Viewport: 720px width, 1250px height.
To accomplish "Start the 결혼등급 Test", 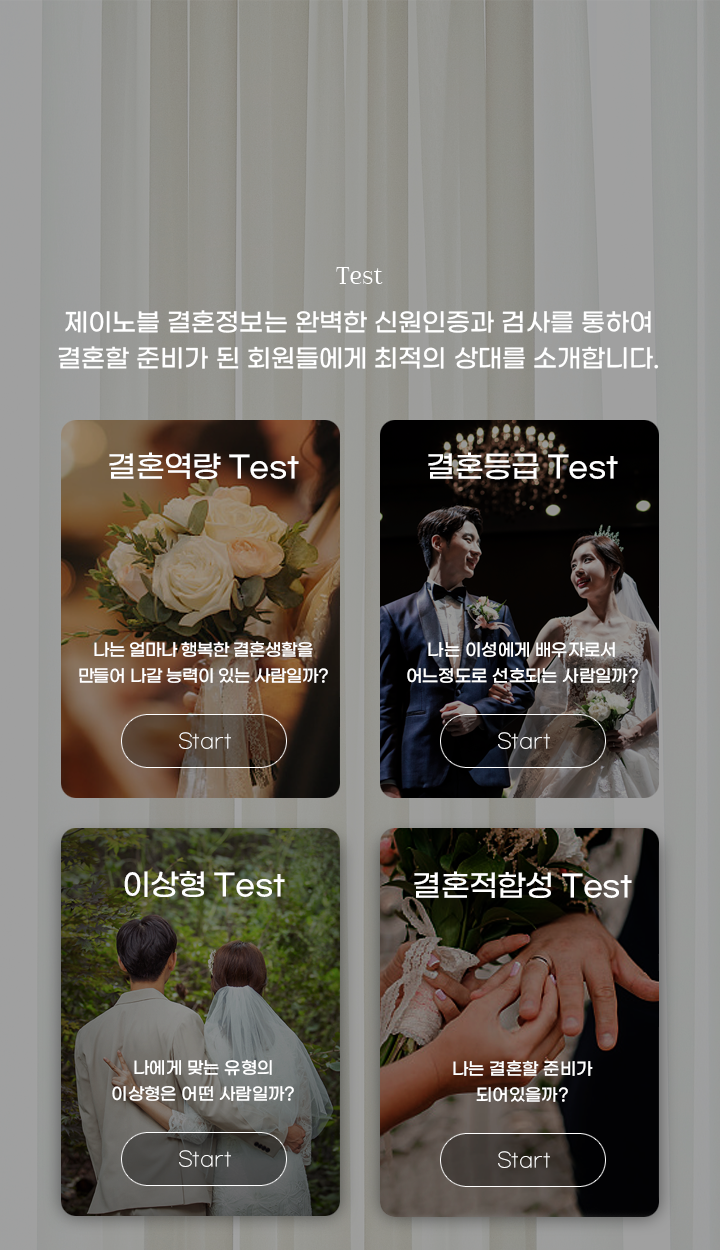I will (523, 741).
